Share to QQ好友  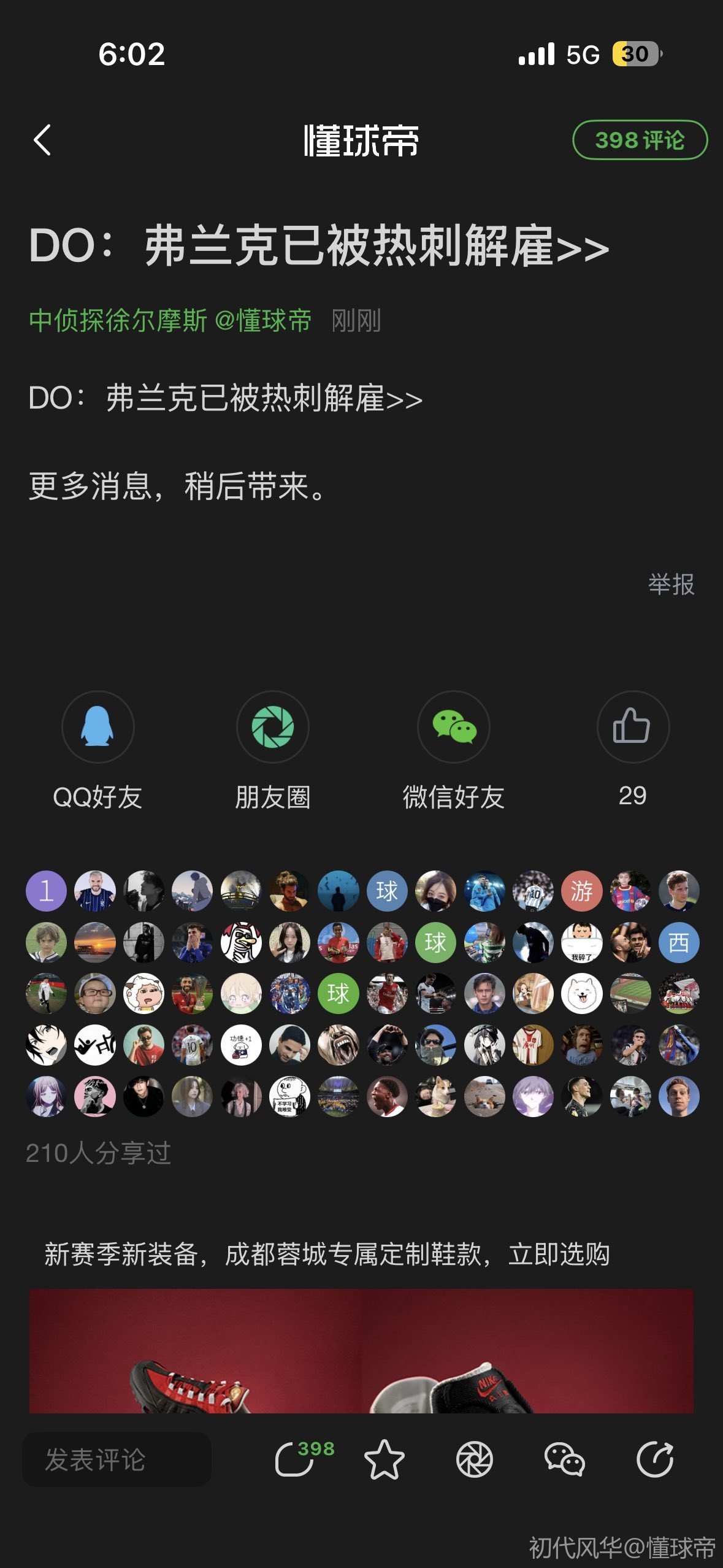(98, 727)
